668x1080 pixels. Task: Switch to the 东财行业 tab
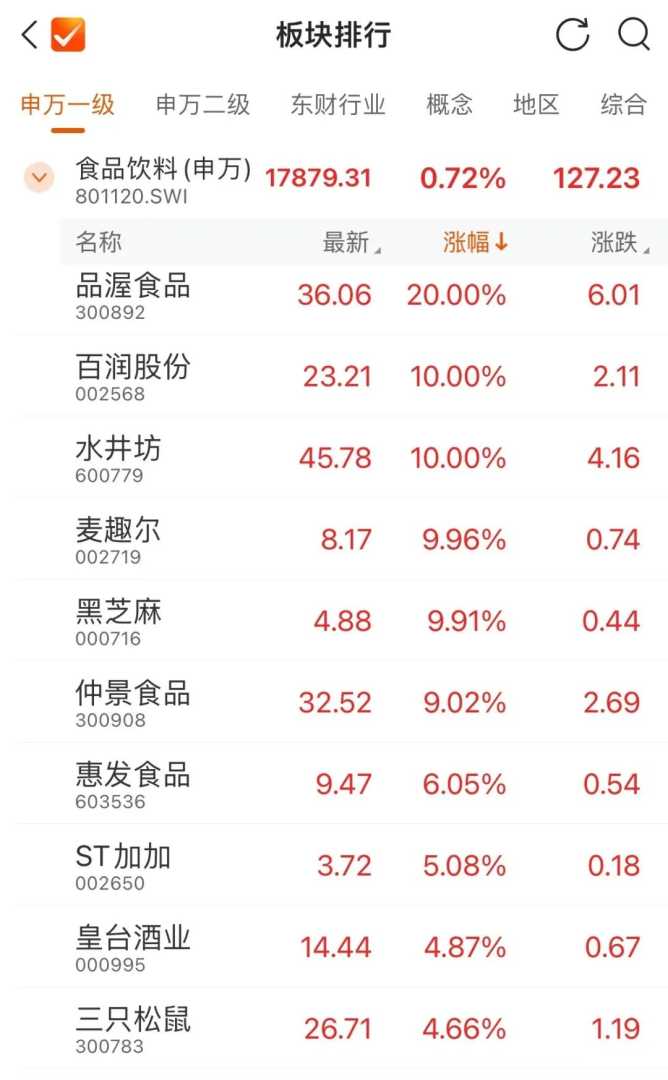(338, 104)
